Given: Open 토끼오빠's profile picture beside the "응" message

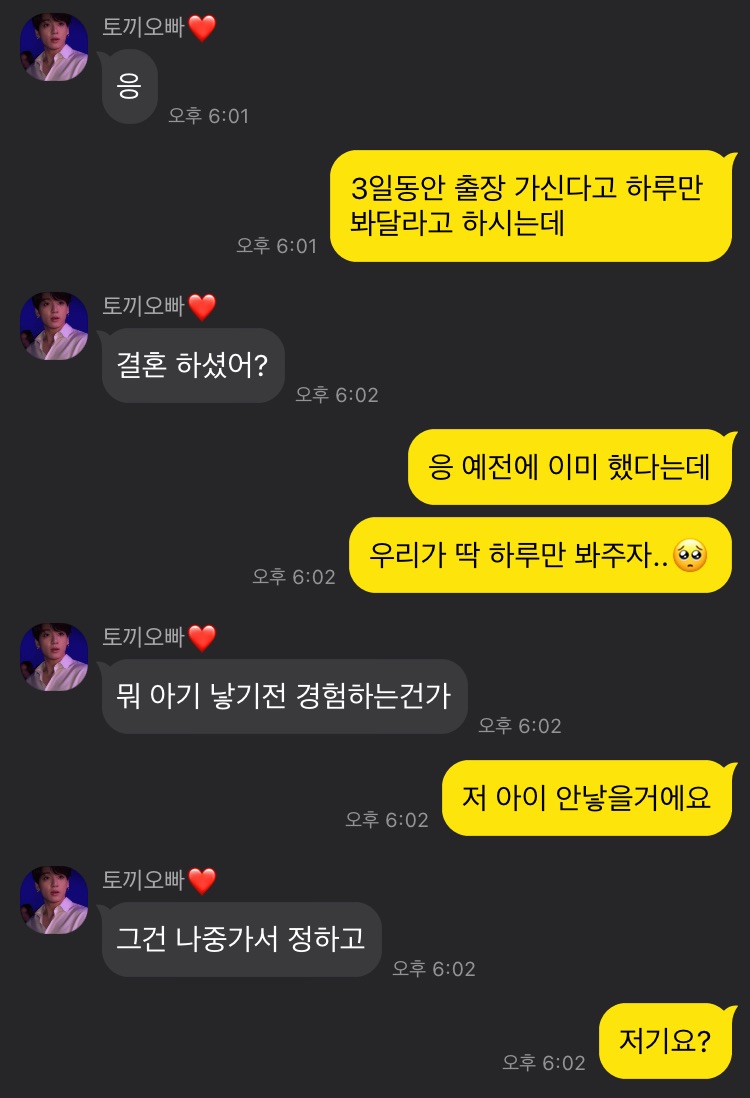Looking at the screenshot, I should coord(54,47).
